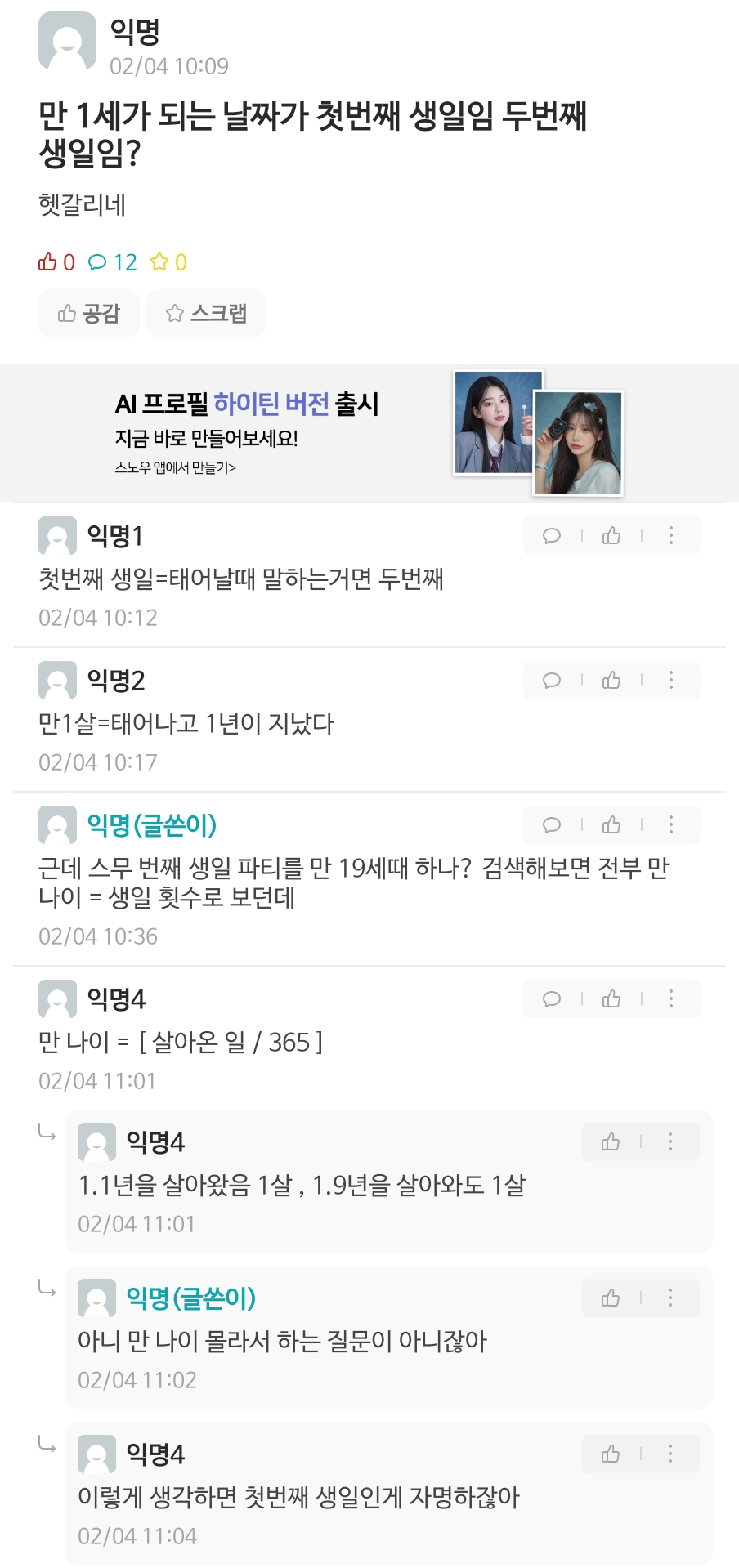Image resolution: width=739 pixels, height=1568 pixels.
Task: Reply to 익명4's 만 나이 formula comment
Action: coord(552,999)
